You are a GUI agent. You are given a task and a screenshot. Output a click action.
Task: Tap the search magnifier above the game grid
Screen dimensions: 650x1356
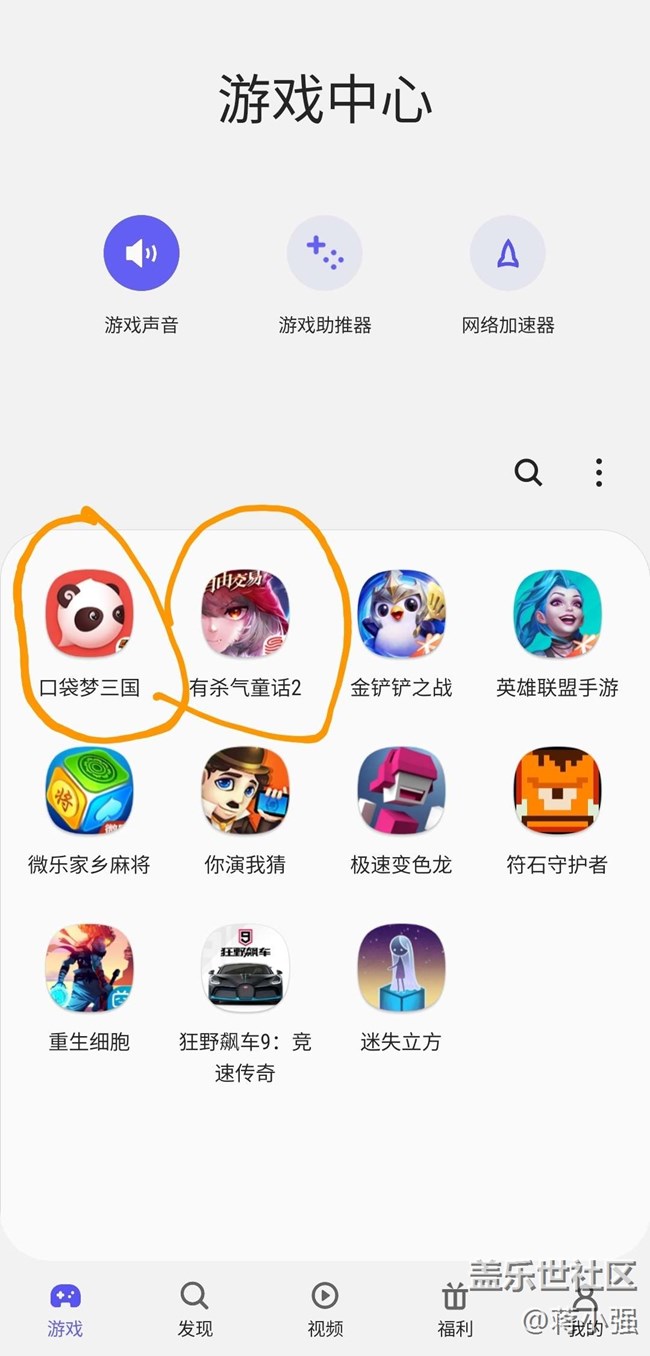pyautogui.click(x=528, y=472)
